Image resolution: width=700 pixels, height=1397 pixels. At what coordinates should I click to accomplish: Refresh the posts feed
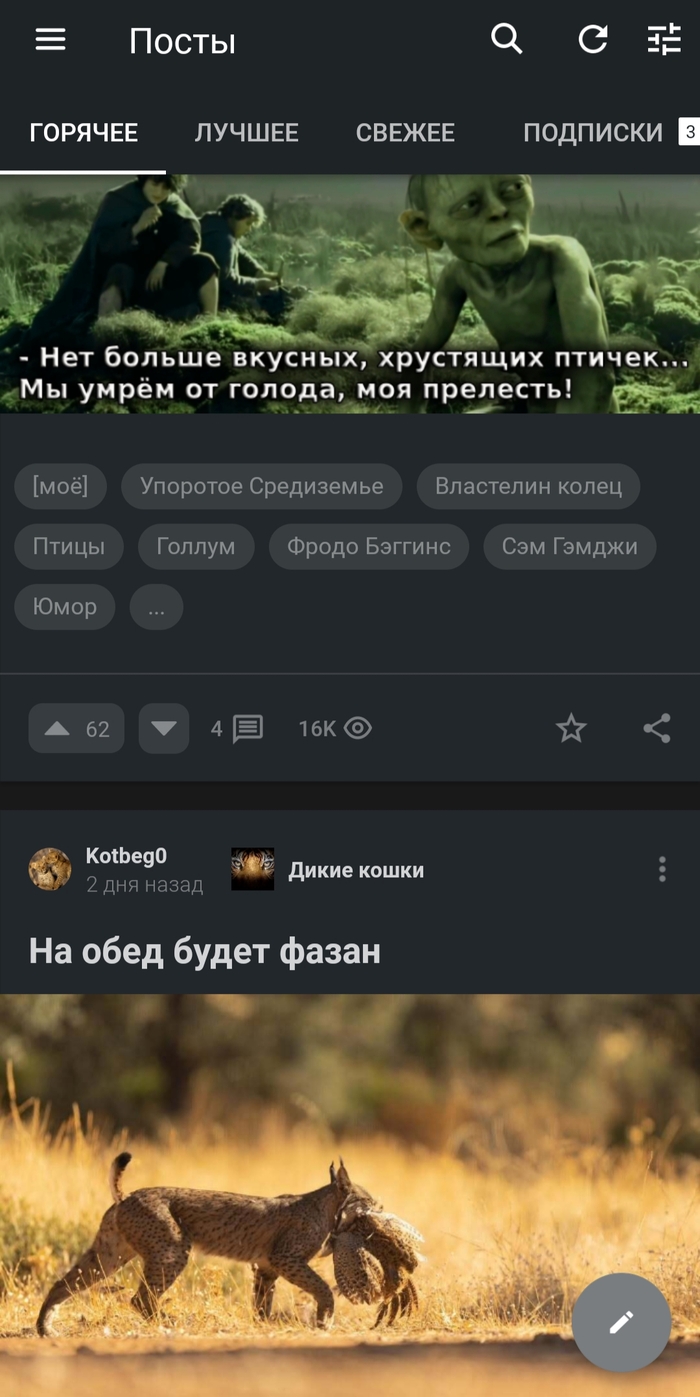click(593, 40)
